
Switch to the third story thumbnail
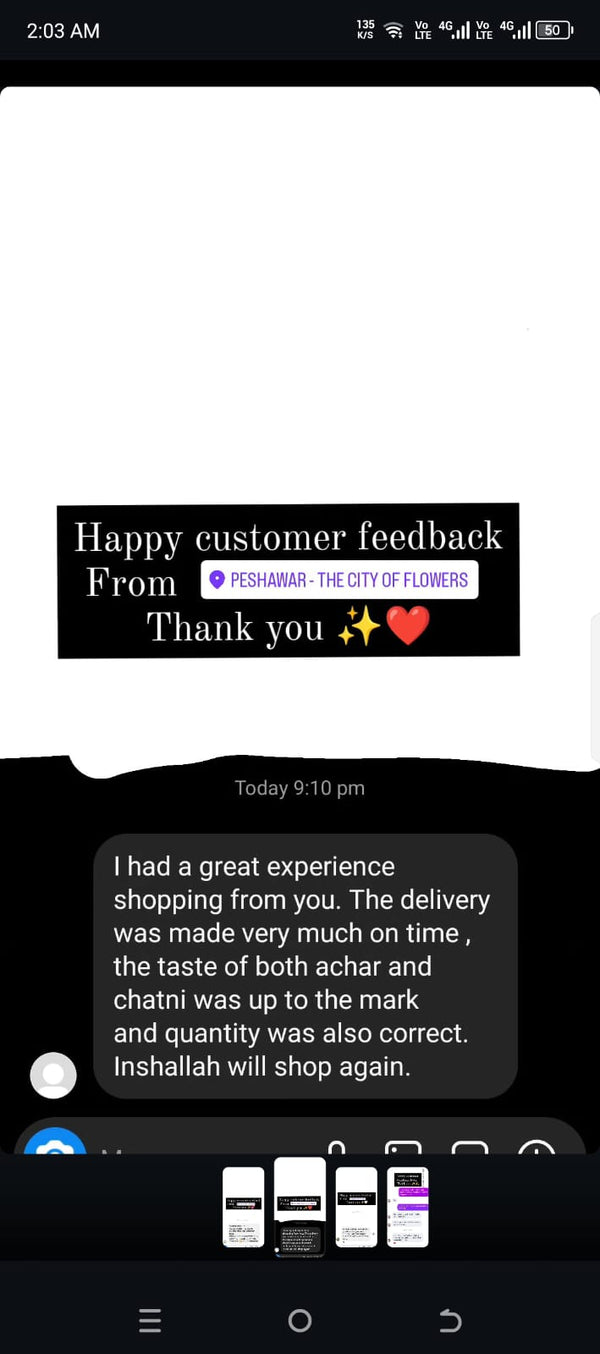tap(356, 1207)
